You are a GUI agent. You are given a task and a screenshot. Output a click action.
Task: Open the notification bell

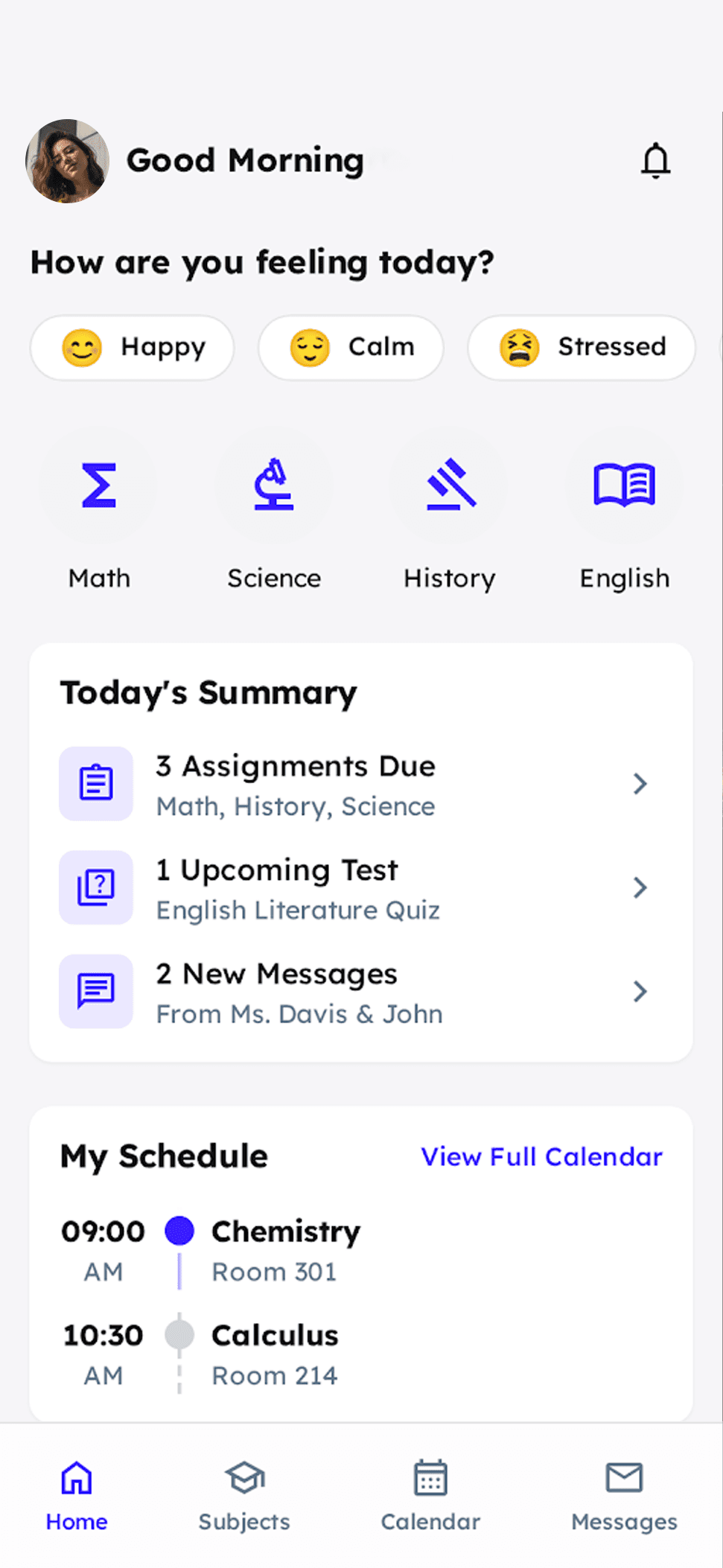[656, 160]
